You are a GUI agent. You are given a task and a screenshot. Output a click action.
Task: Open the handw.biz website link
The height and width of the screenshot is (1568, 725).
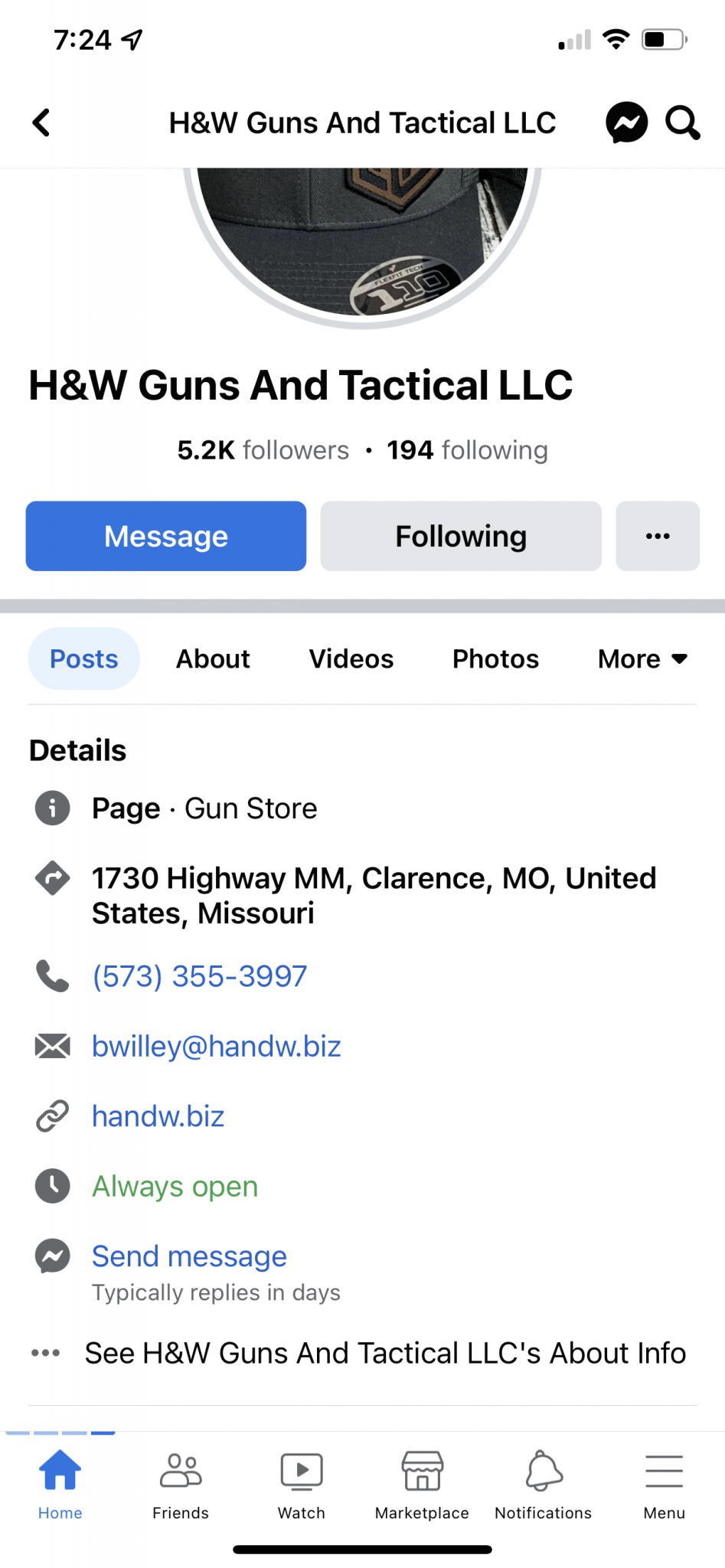tap(158, 1116)
